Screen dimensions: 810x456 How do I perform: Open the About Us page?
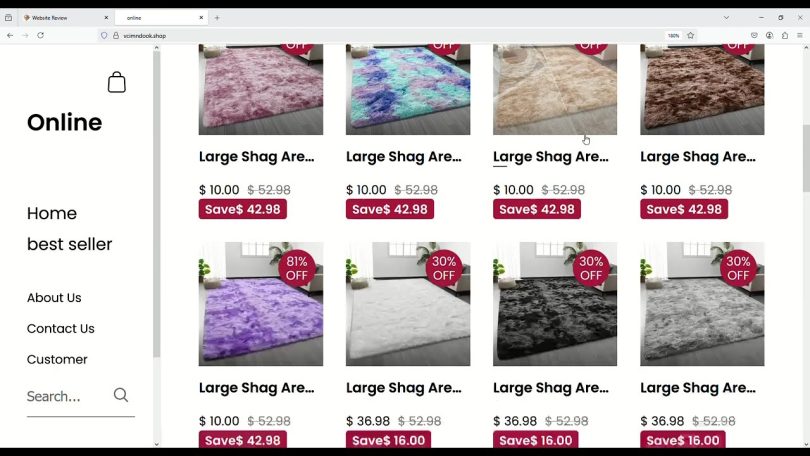point(54,298)
